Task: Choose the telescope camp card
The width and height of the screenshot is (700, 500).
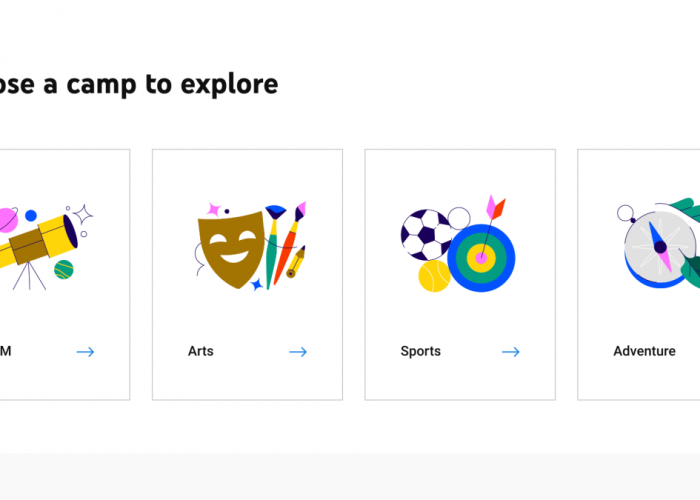Action: [60, 275]
